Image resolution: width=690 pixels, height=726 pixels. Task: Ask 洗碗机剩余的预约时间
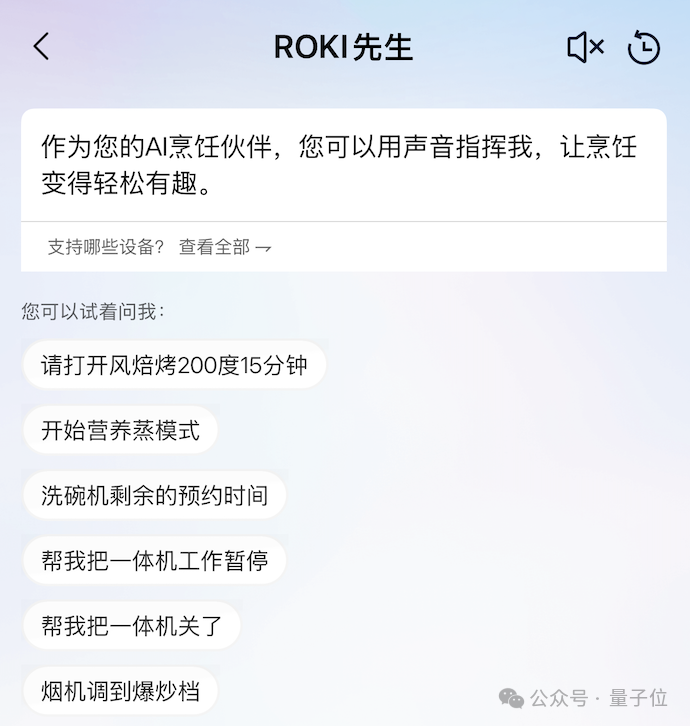(154, 495)
